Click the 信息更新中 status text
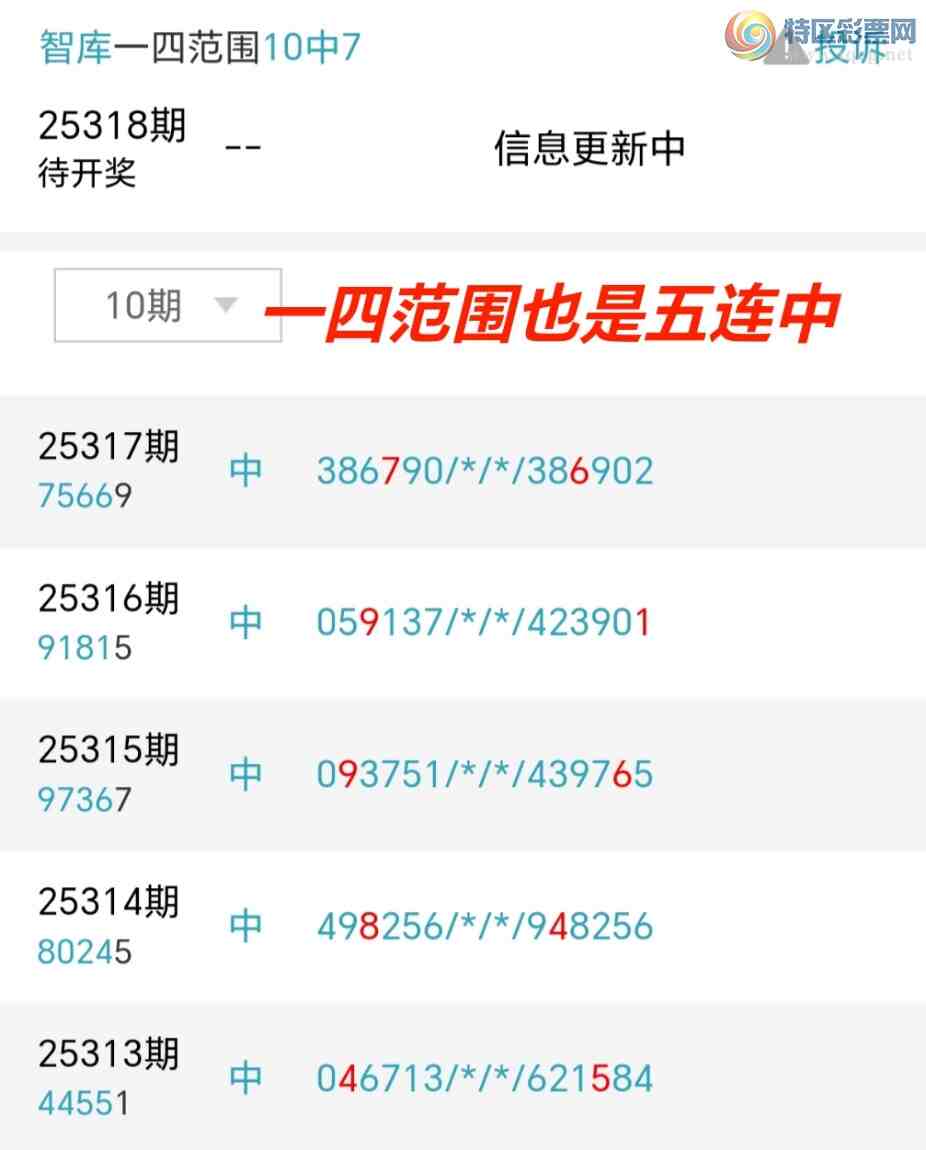 (x=590, y=147)
